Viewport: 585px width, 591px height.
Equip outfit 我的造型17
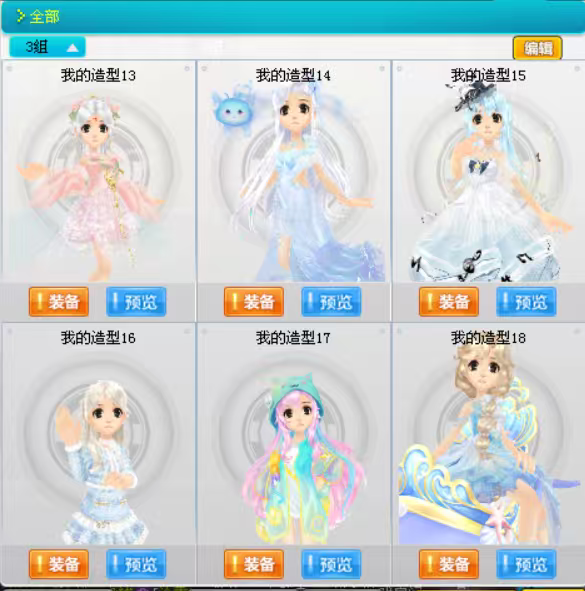(x=254, y=564)
